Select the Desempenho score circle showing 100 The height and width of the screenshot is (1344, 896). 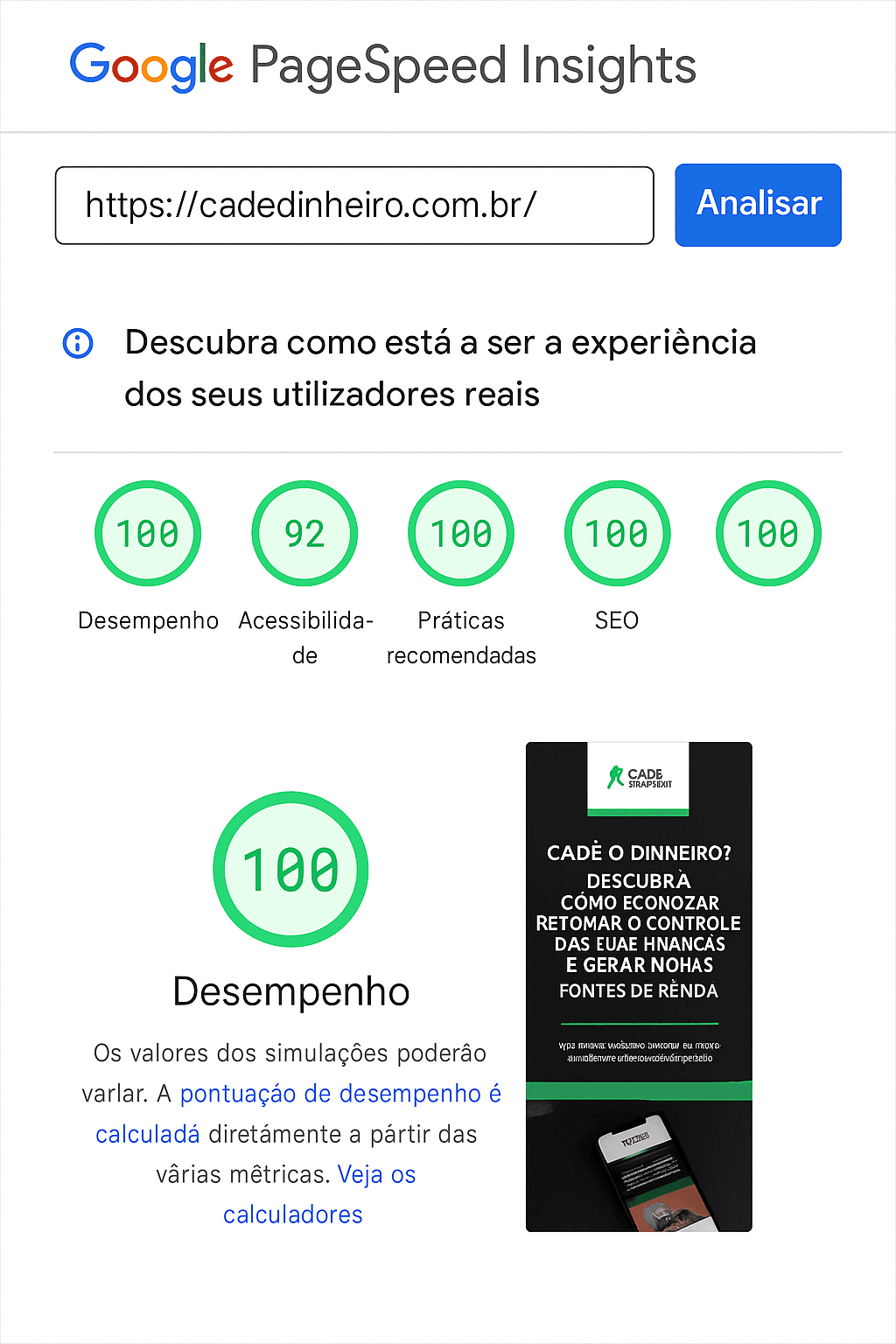tap(148, 533)
